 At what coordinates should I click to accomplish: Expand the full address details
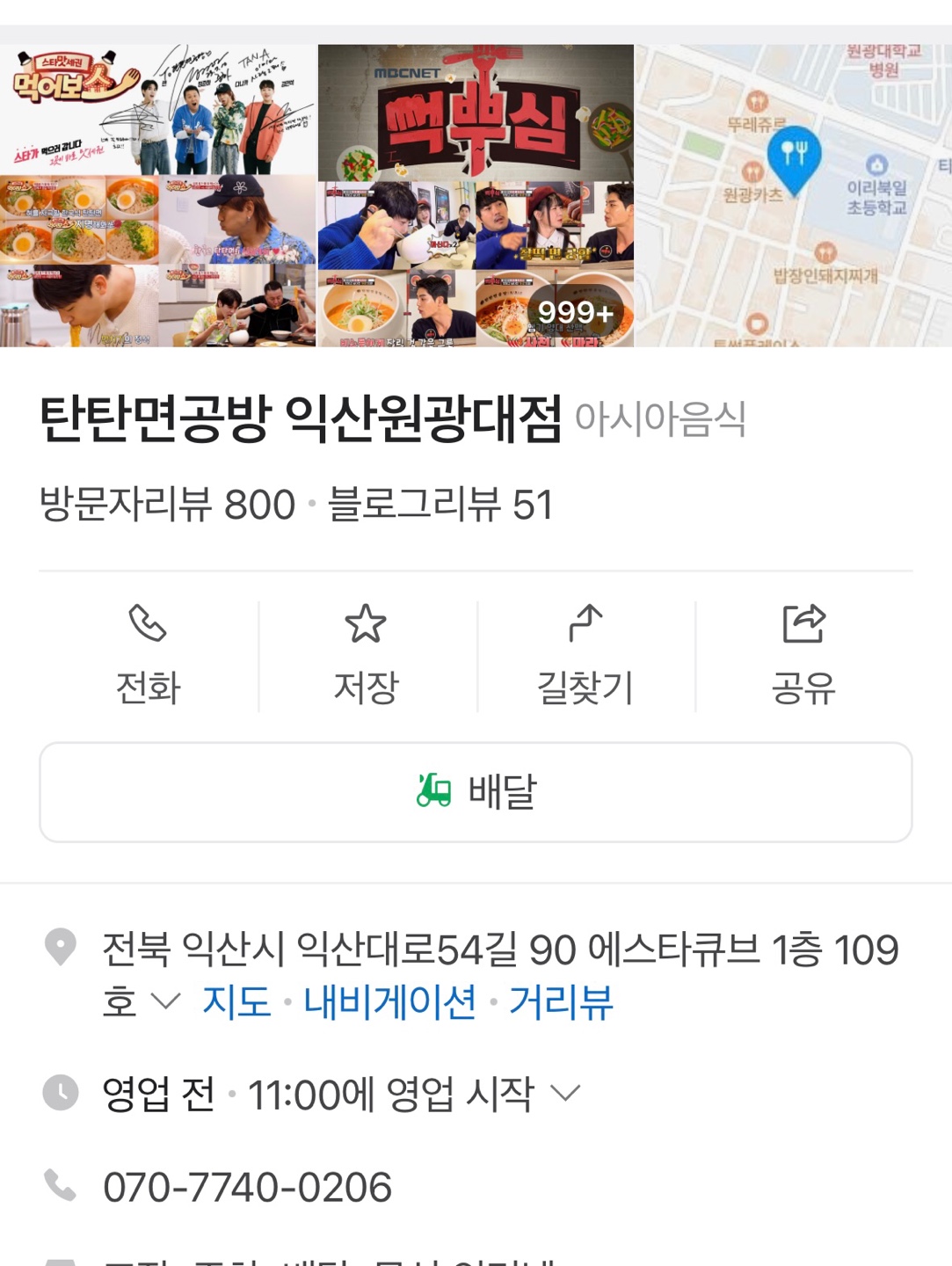[166, 1001]
